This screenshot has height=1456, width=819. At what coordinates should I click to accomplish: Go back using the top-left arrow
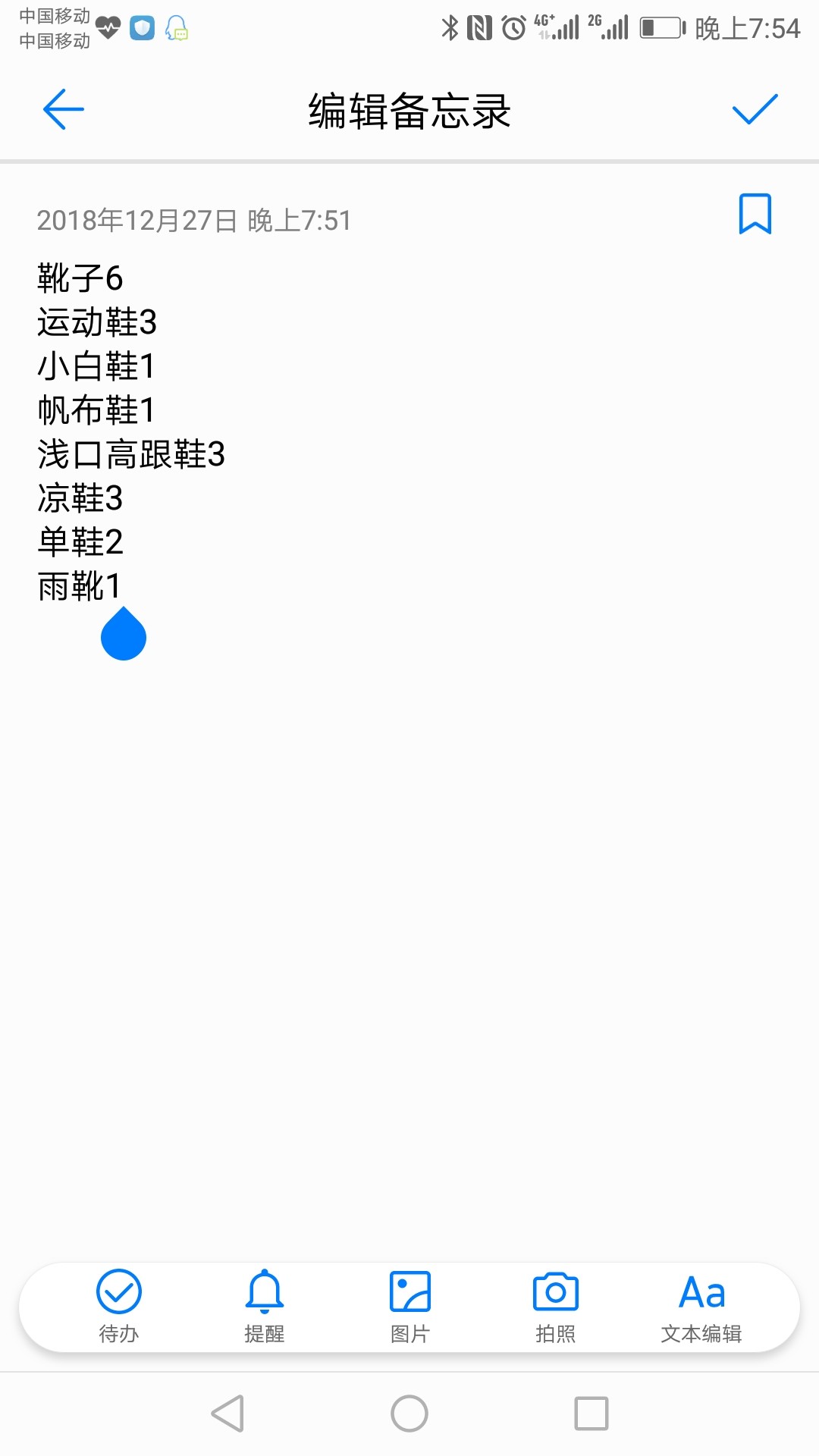tap(64, 109)
